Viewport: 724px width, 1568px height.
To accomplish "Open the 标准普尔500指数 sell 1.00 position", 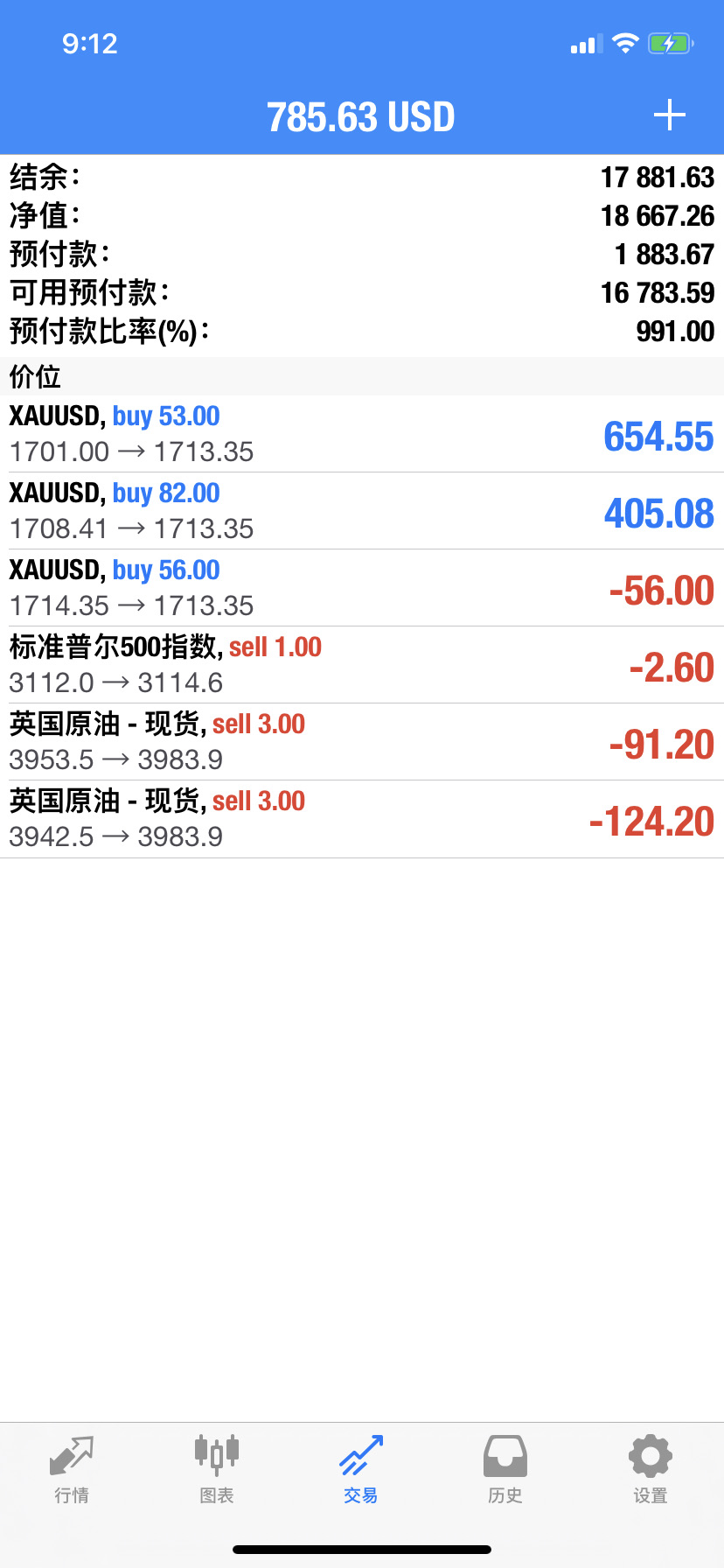I will tap(362, 665).
